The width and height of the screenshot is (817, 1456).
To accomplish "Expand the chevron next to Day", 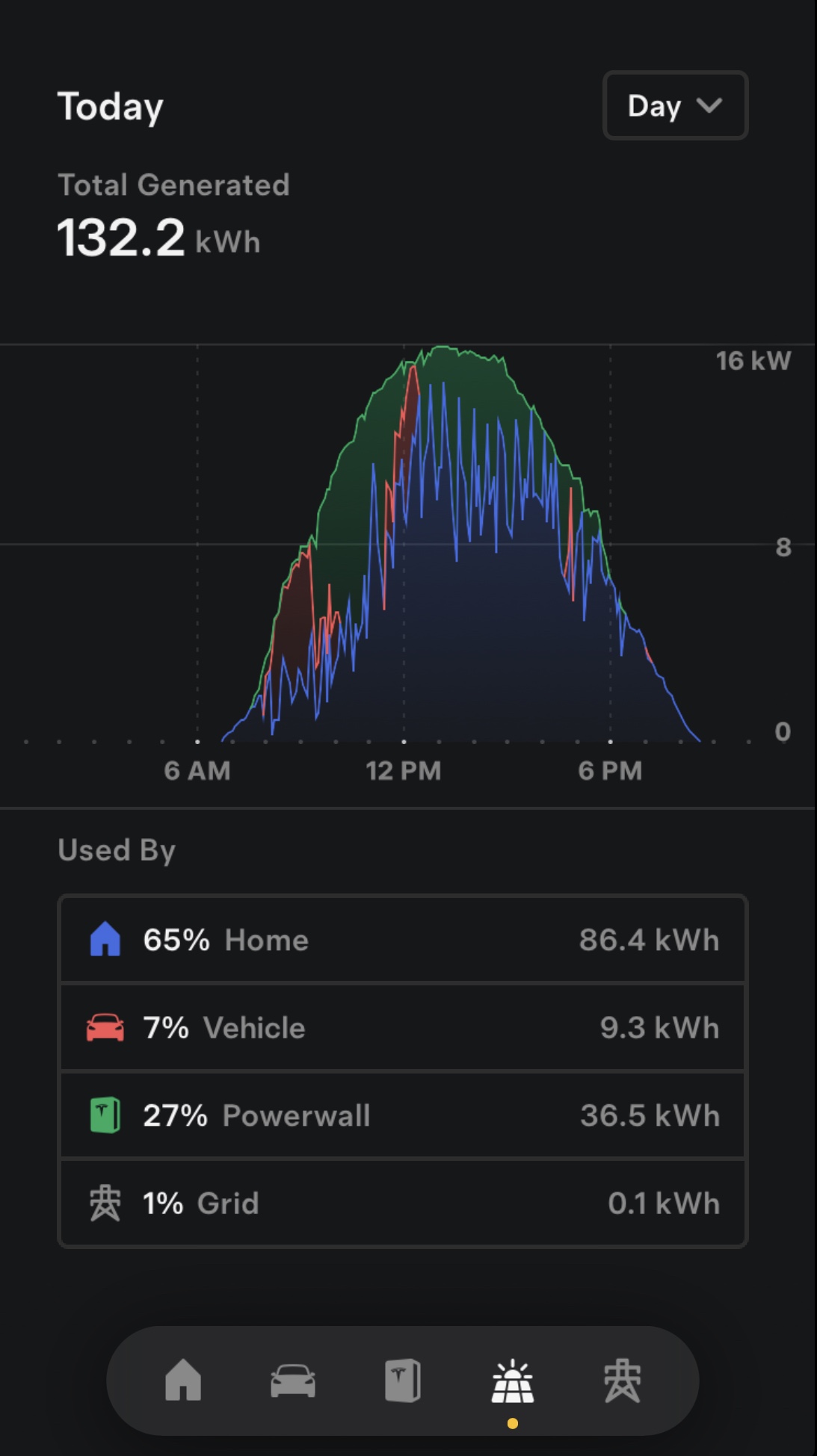I will (709, 105).
